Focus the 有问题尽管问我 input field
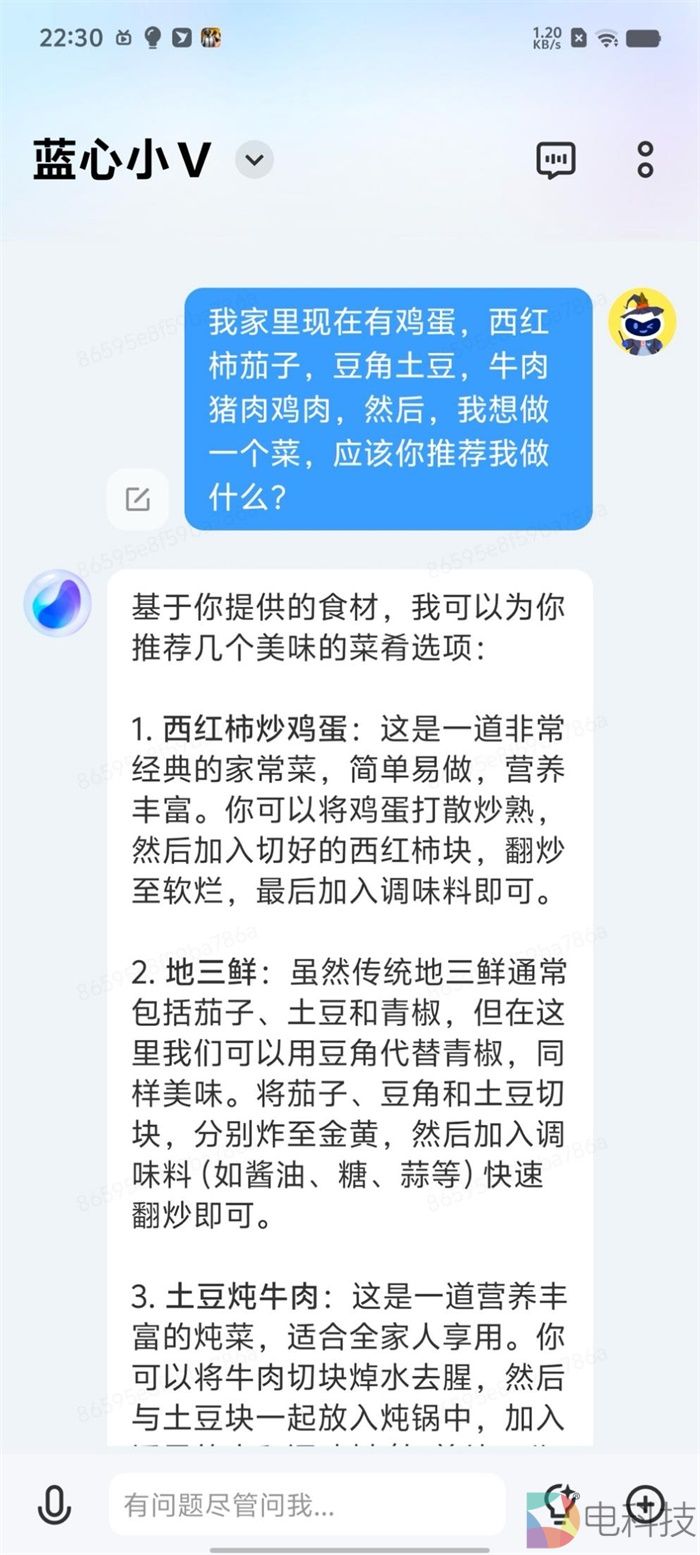 (x=305, y=1504)
